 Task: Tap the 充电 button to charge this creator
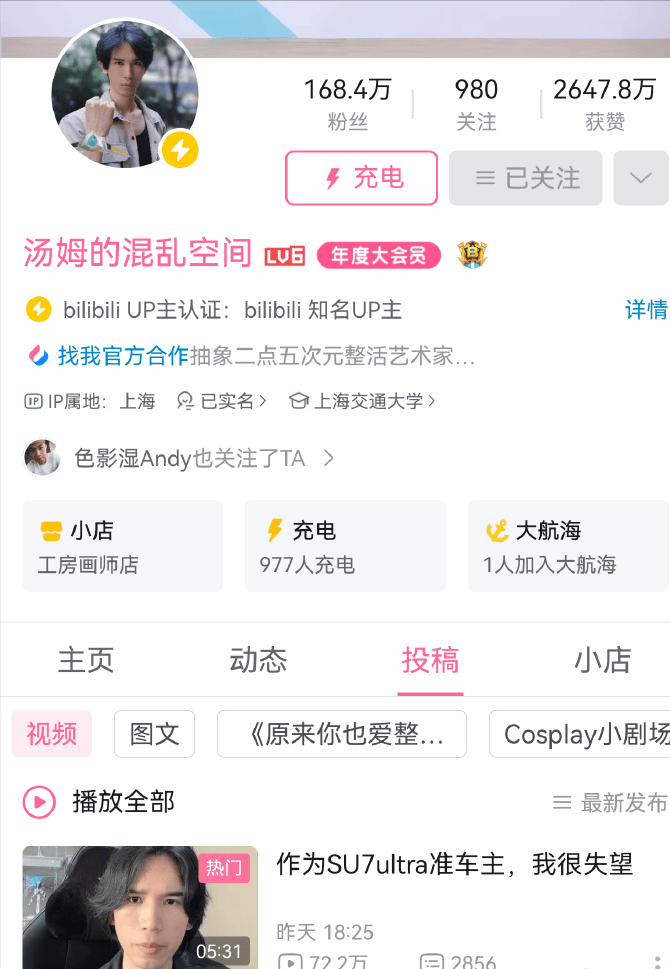point(361,178)
